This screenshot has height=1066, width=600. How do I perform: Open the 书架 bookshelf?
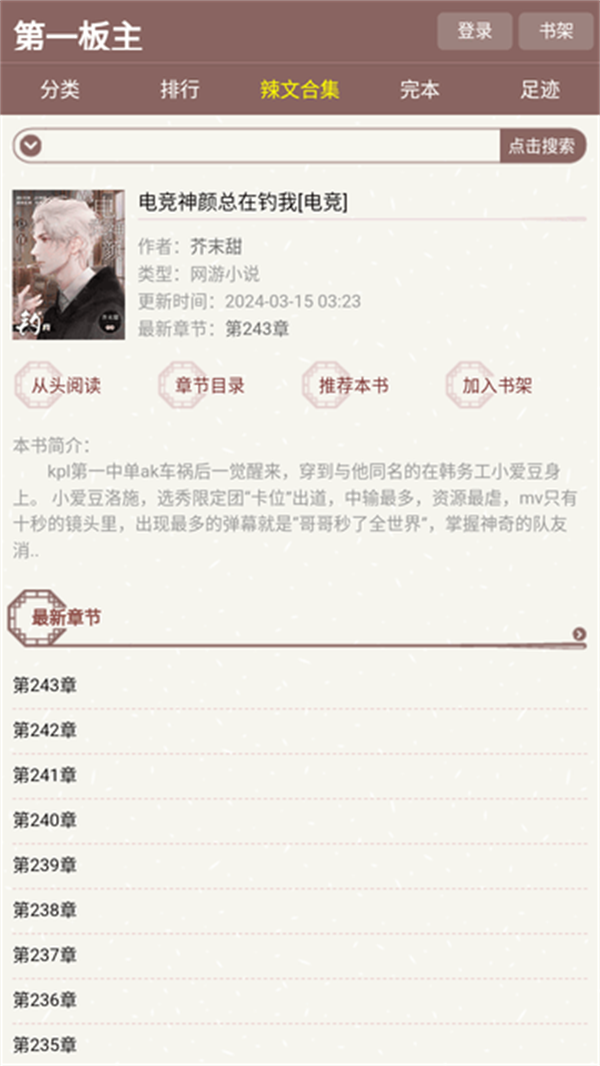coord(556,32)
